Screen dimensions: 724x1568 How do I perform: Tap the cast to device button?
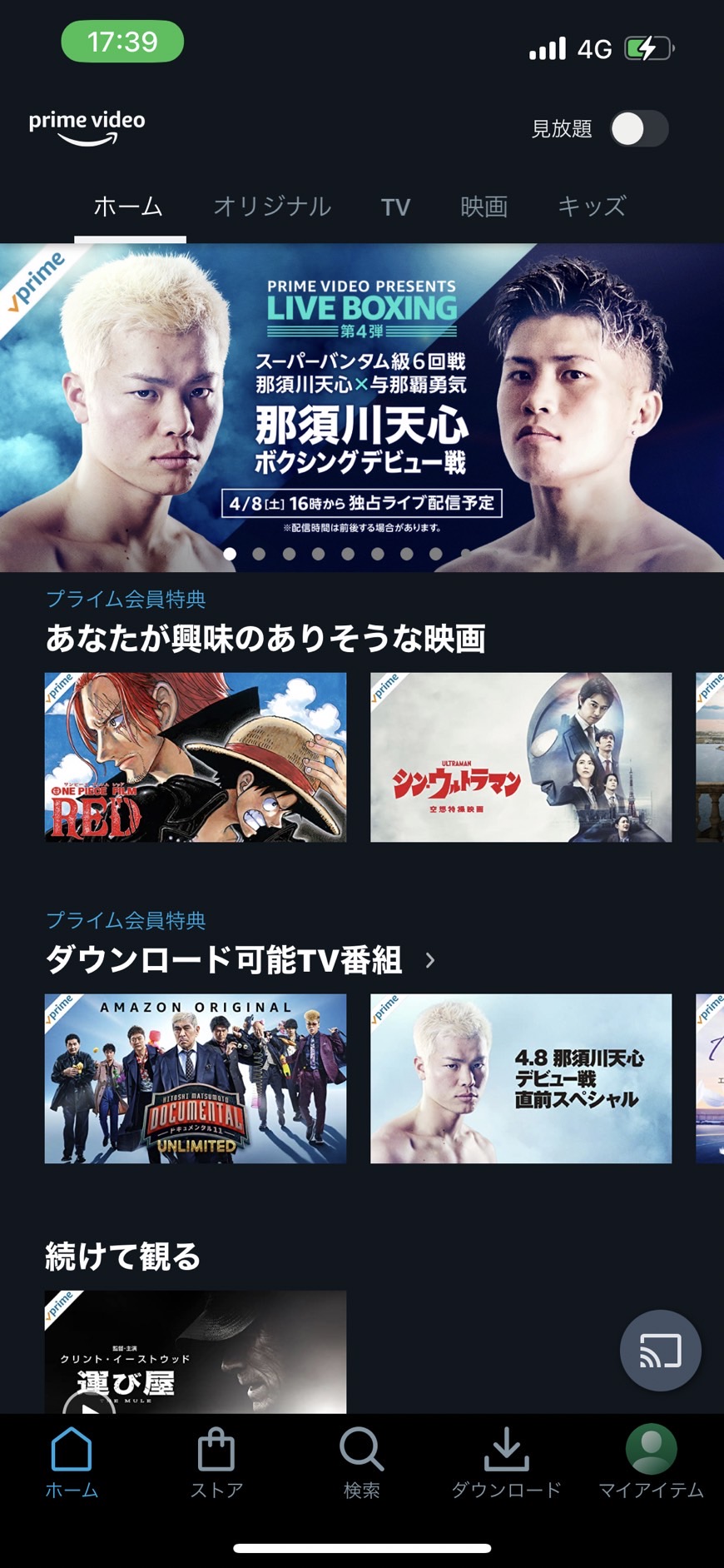(660, 1351)
